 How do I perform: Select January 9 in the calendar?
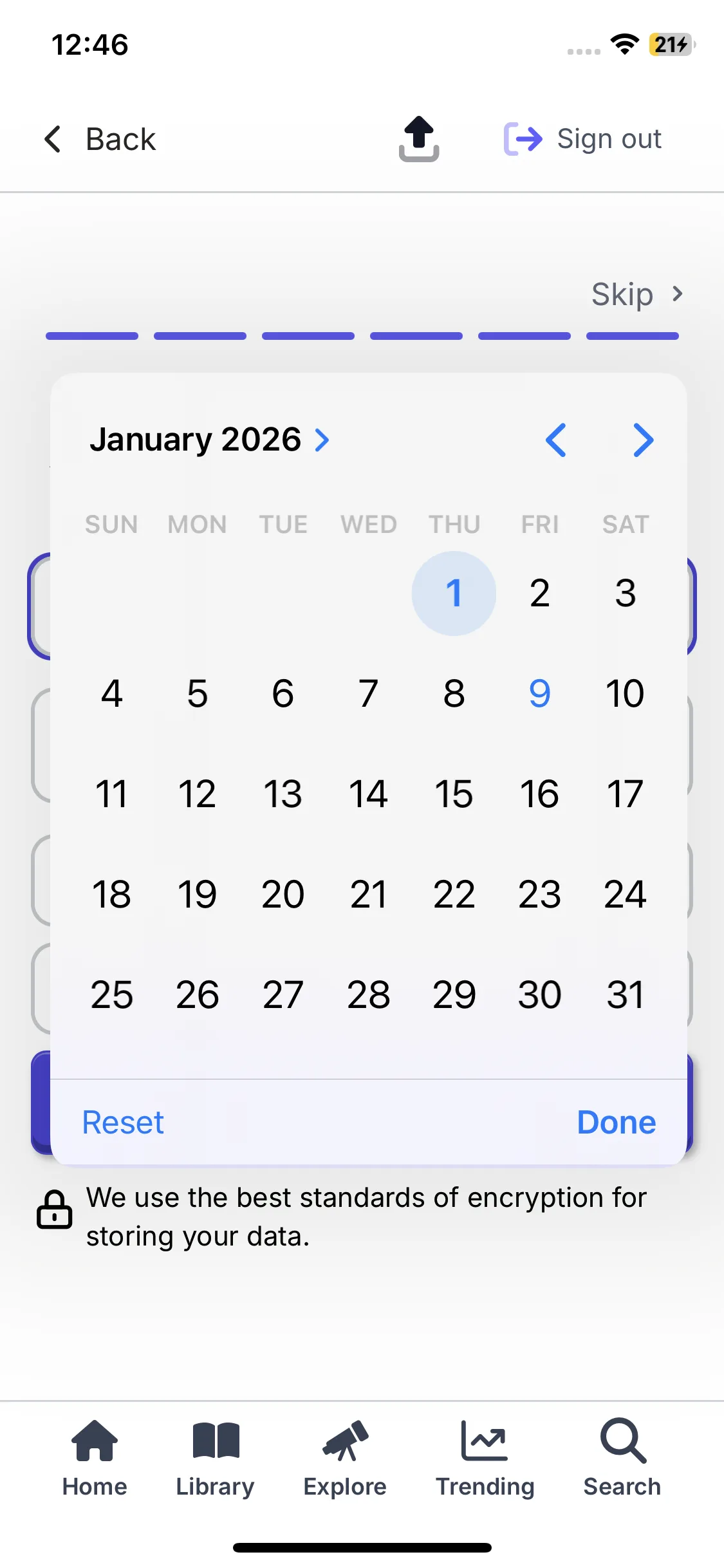click(x=539, y=694)
